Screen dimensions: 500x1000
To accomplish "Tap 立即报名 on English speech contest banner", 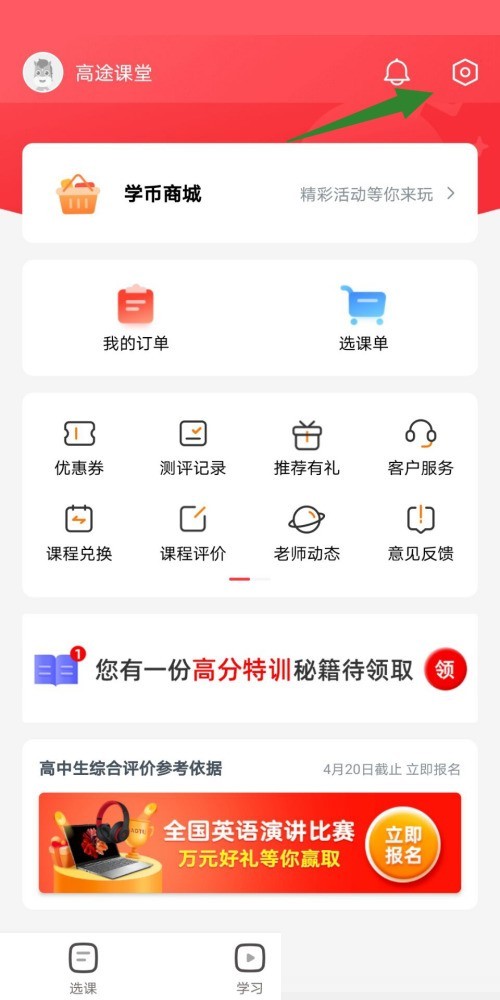I will (x=403, y=845).
